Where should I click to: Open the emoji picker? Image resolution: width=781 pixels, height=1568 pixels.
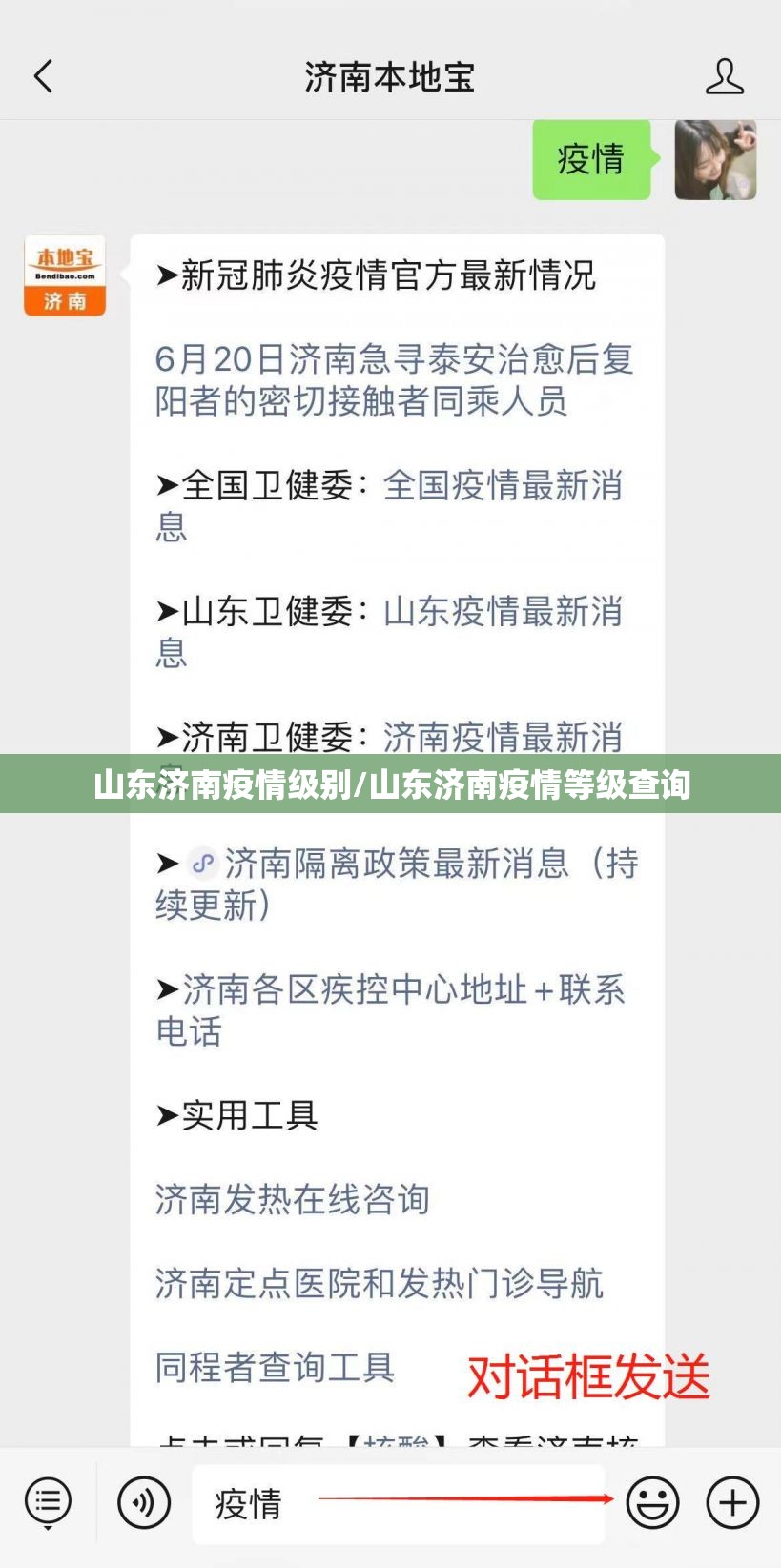point(652,1503)
